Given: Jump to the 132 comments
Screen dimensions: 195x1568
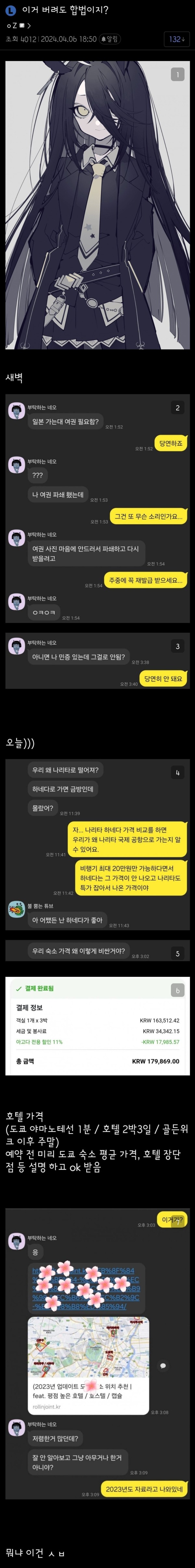Looking at the screenshot, I should point(177,39).
